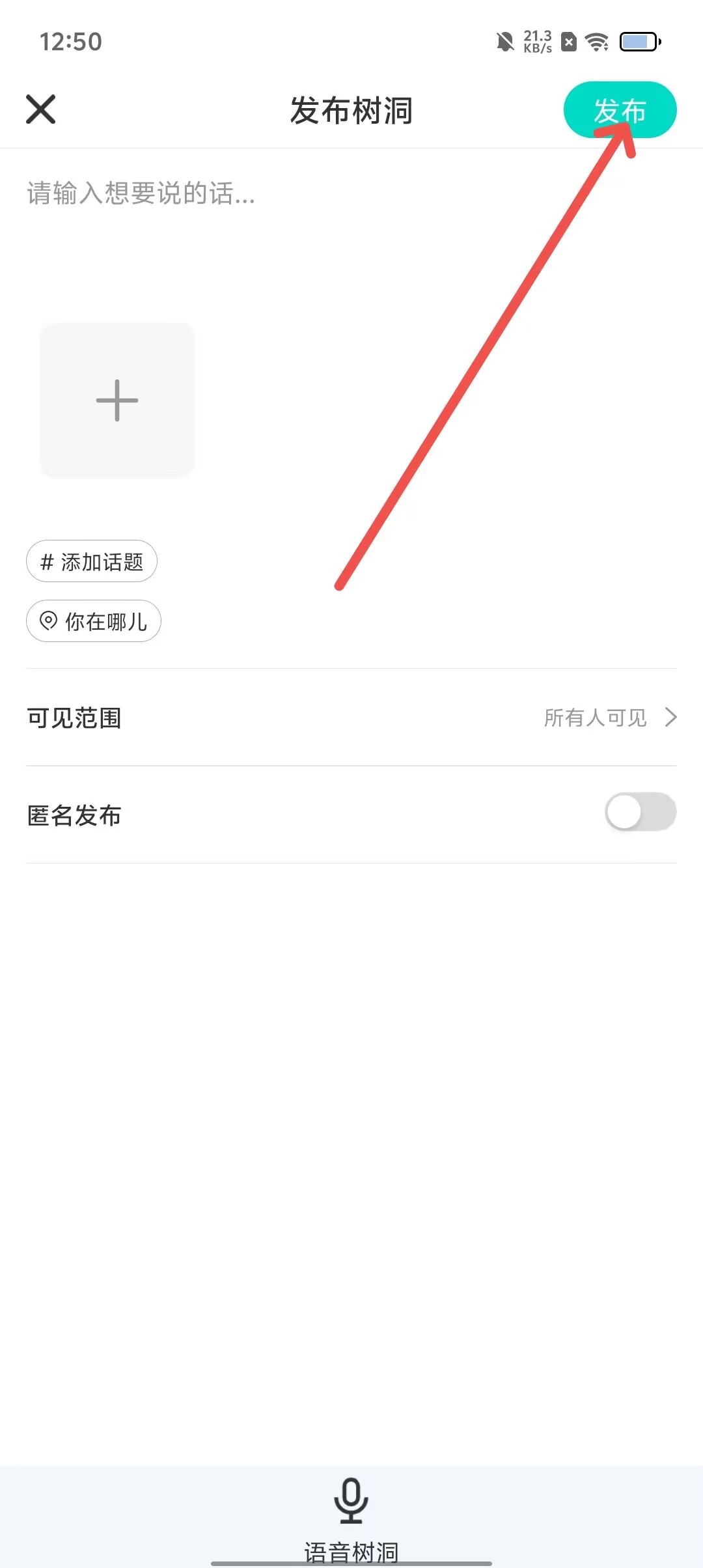The image size is (703, 1568).
Task: Tap the 添加话题 chip
Action: [x=92, y=561]
